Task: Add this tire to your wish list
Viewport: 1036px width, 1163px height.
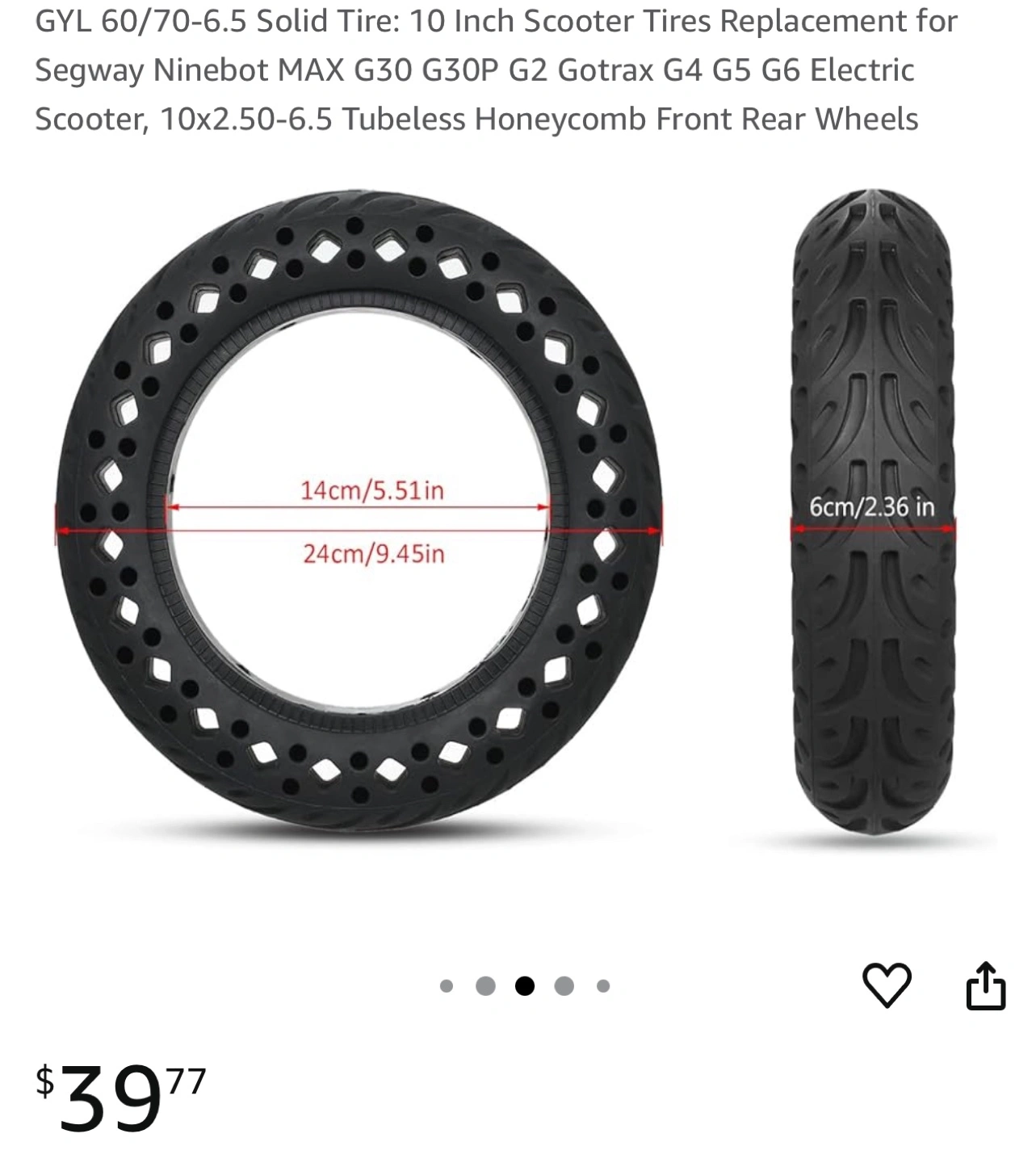Action: [x=887, y=985]
